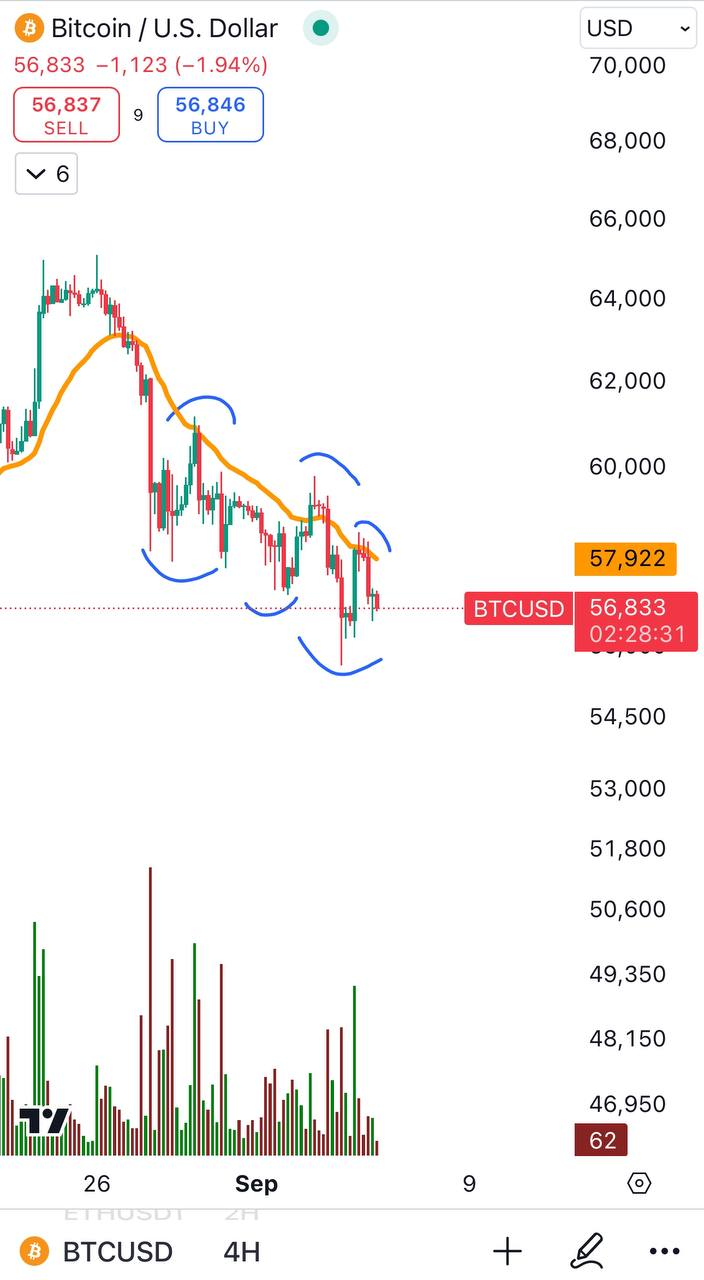Open the drawing tools pencil
Screen dimensions: 704x1280
[587, 1251]
